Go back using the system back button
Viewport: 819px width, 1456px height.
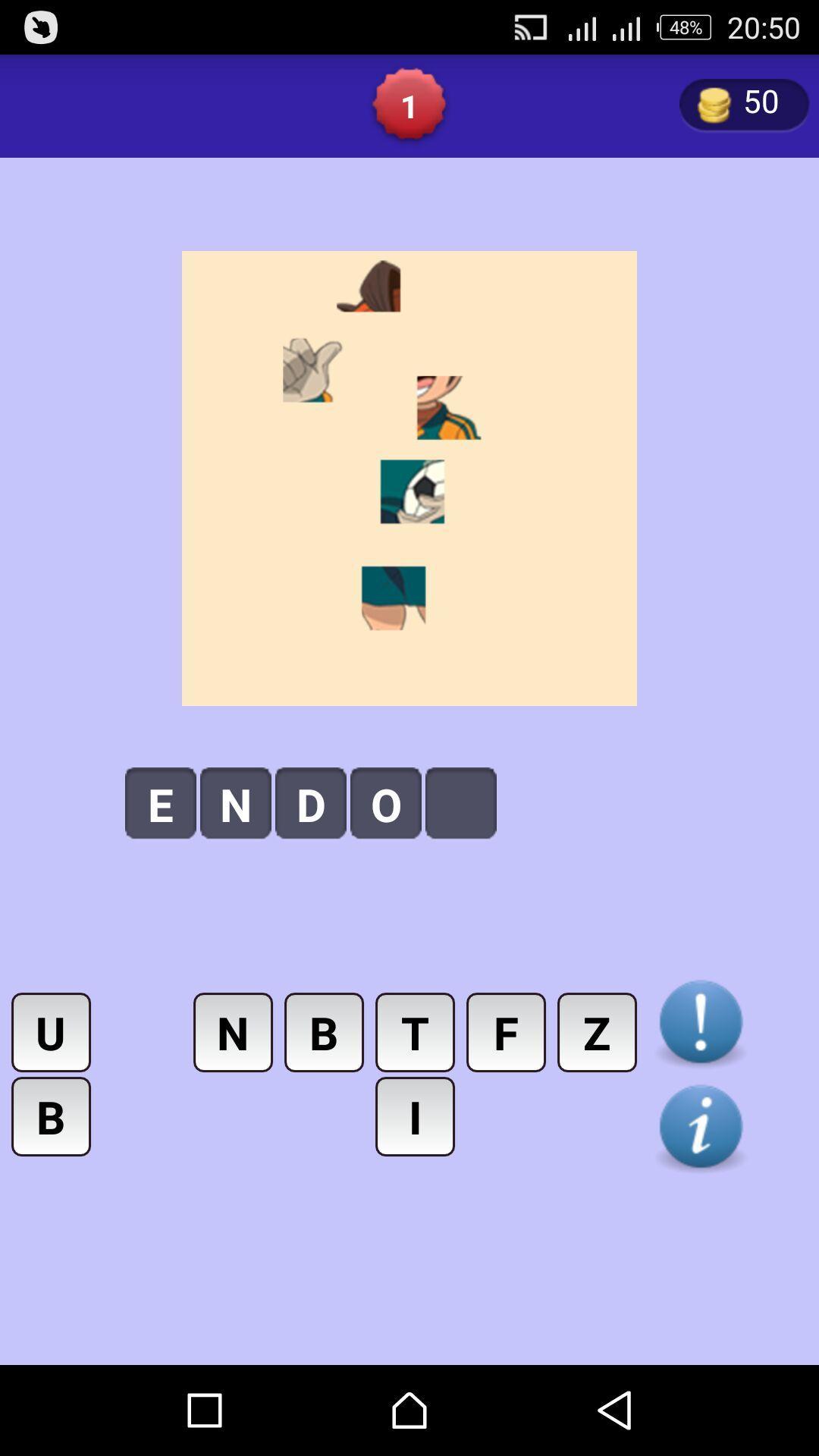coord(614,1410)
